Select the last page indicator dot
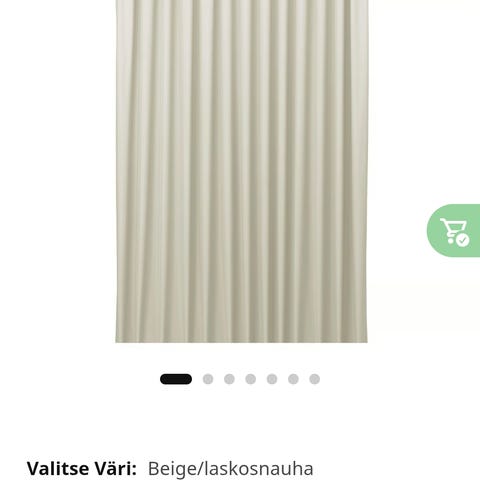This screenshot has height=480, width=480. pyautogui.click(x=314, y=379)
